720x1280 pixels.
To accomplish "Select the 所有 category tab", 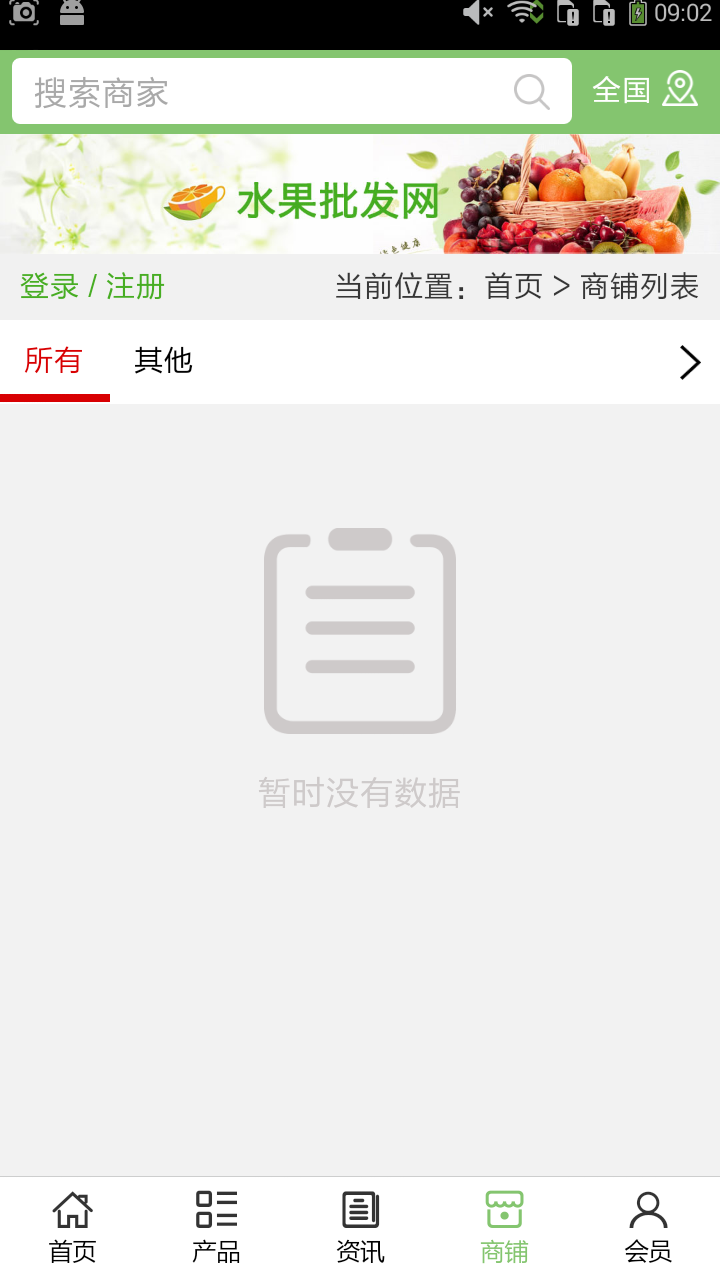I will (53, 361).
